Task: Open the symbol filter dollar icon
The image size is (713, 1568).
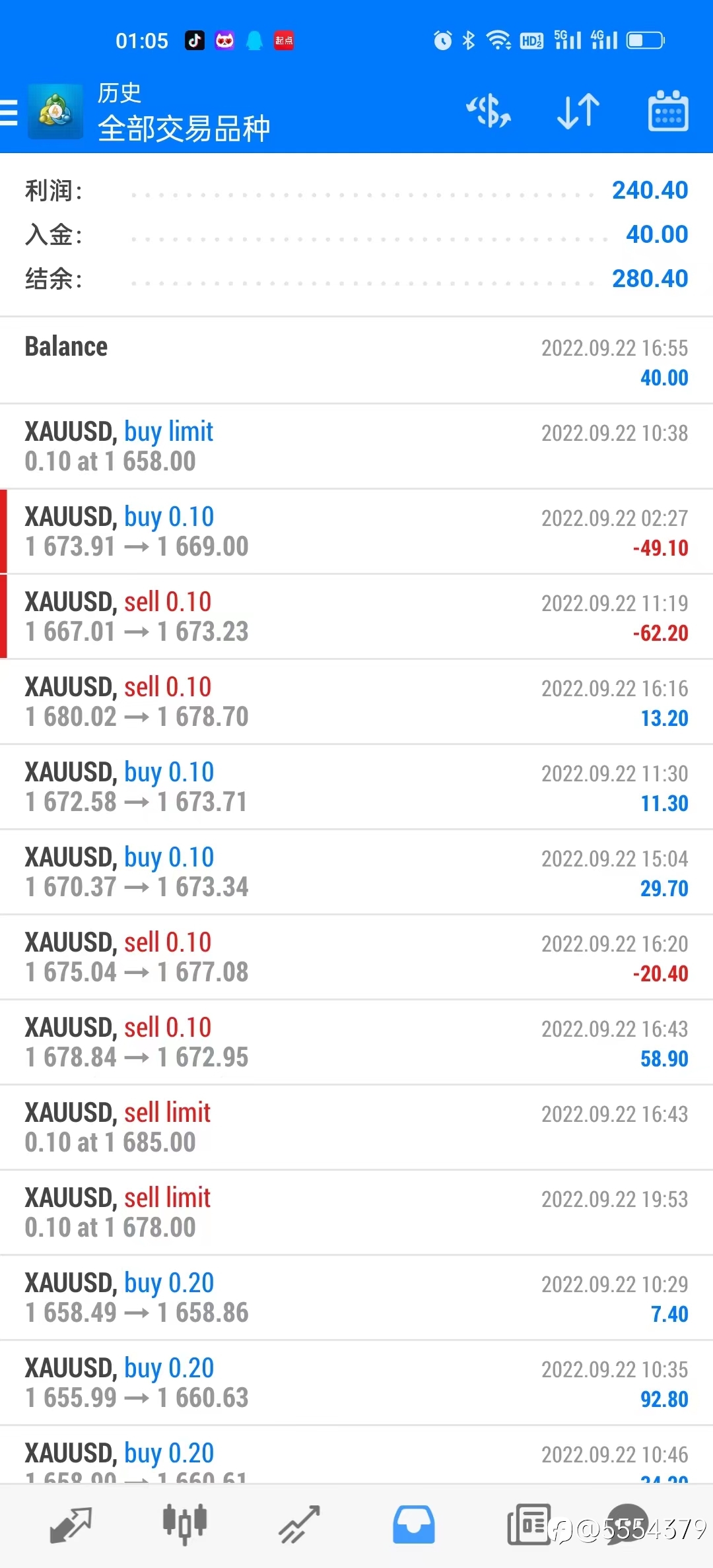Action: click(x=489, y=111)
